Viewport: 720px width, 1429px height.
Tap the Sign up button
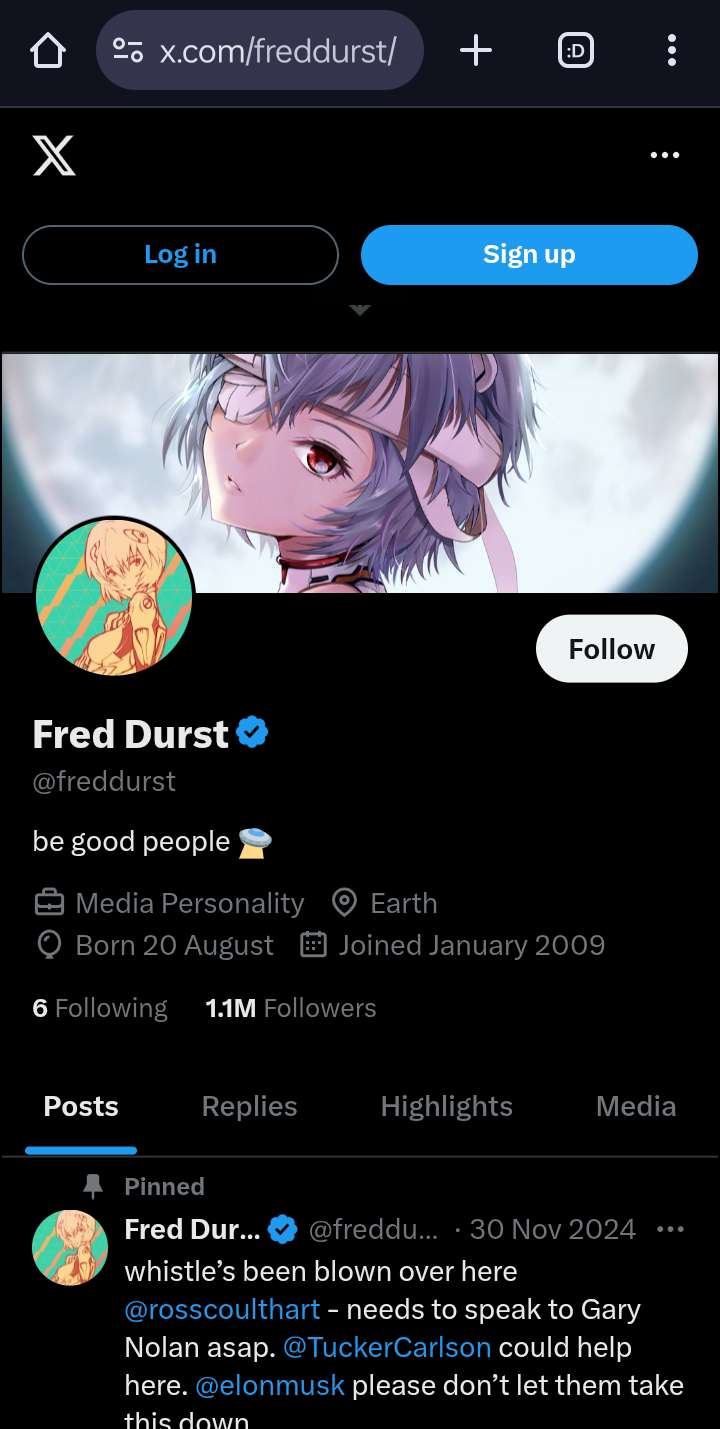(529, 255)
